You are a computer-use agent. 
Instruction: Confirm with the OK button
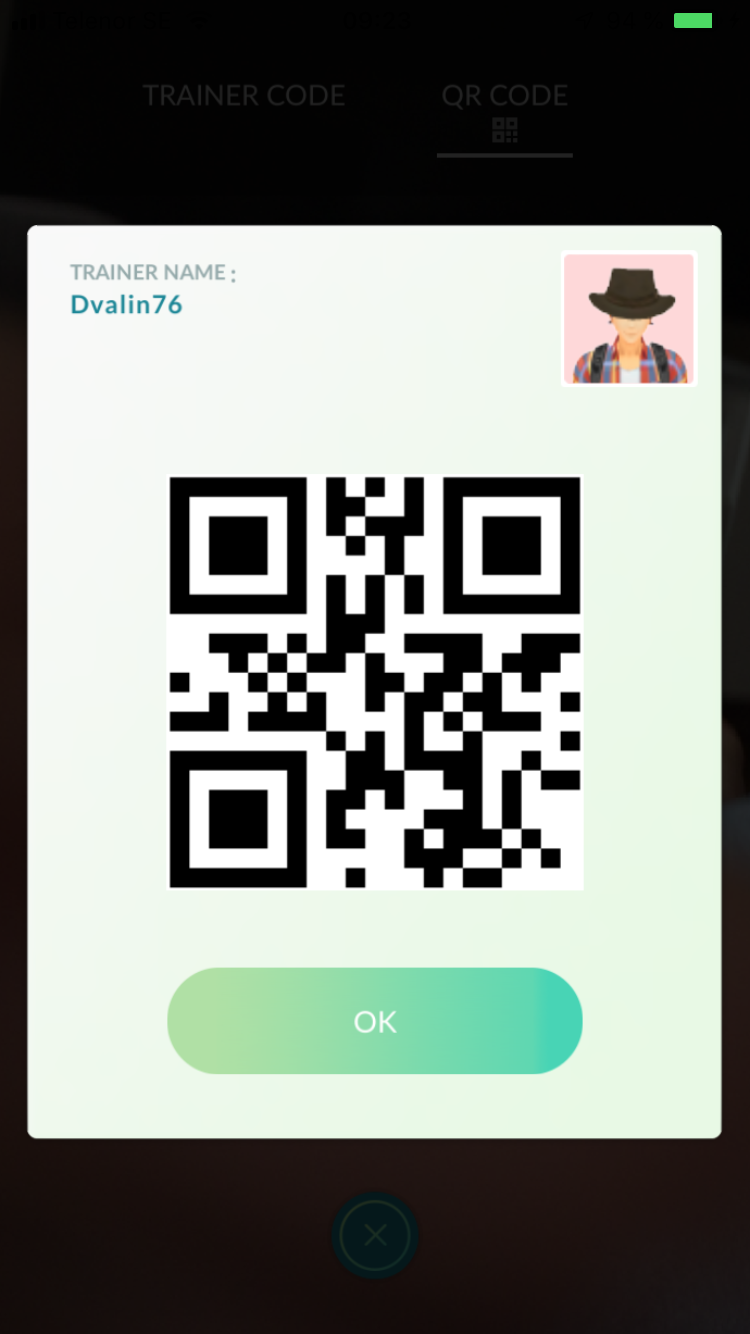coord(375,1021)
